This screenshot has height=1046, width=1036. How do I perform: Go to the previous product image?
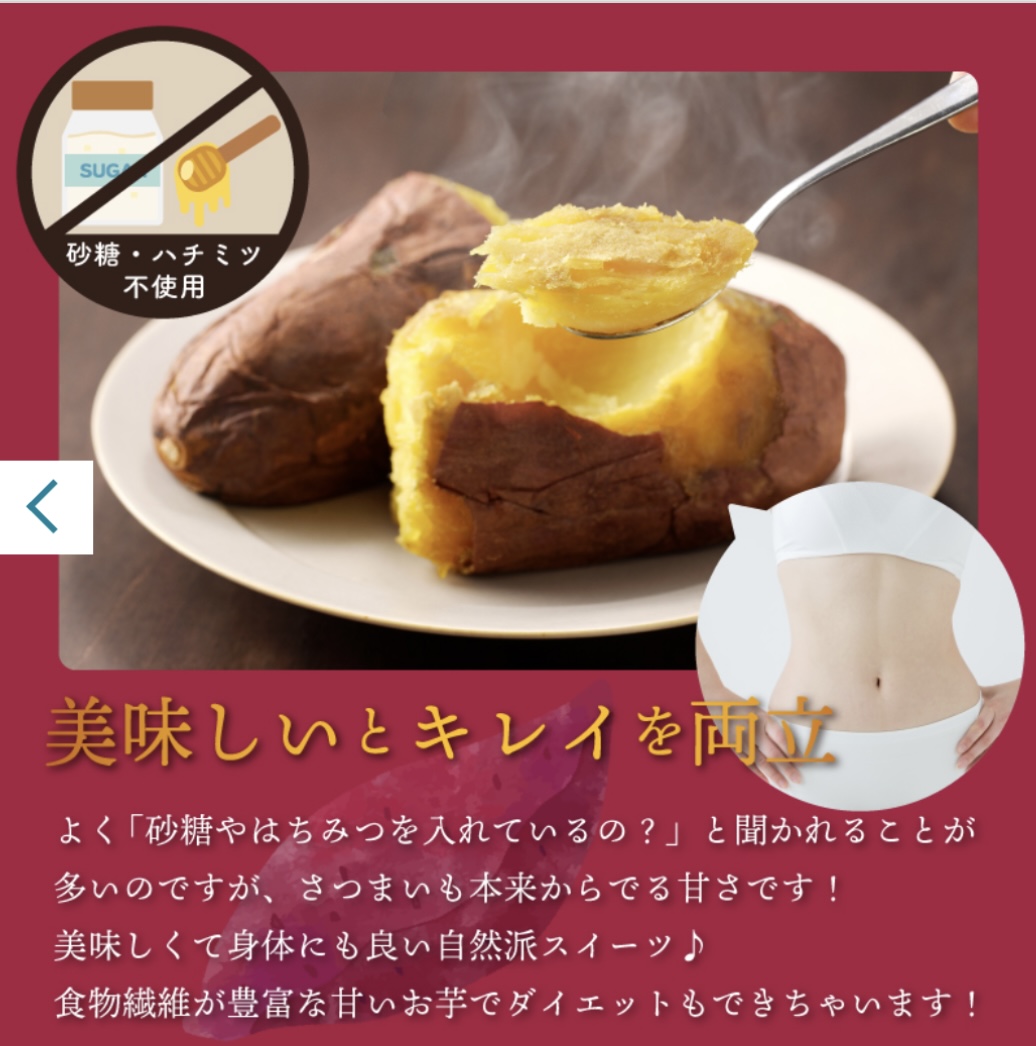point(45,507)
